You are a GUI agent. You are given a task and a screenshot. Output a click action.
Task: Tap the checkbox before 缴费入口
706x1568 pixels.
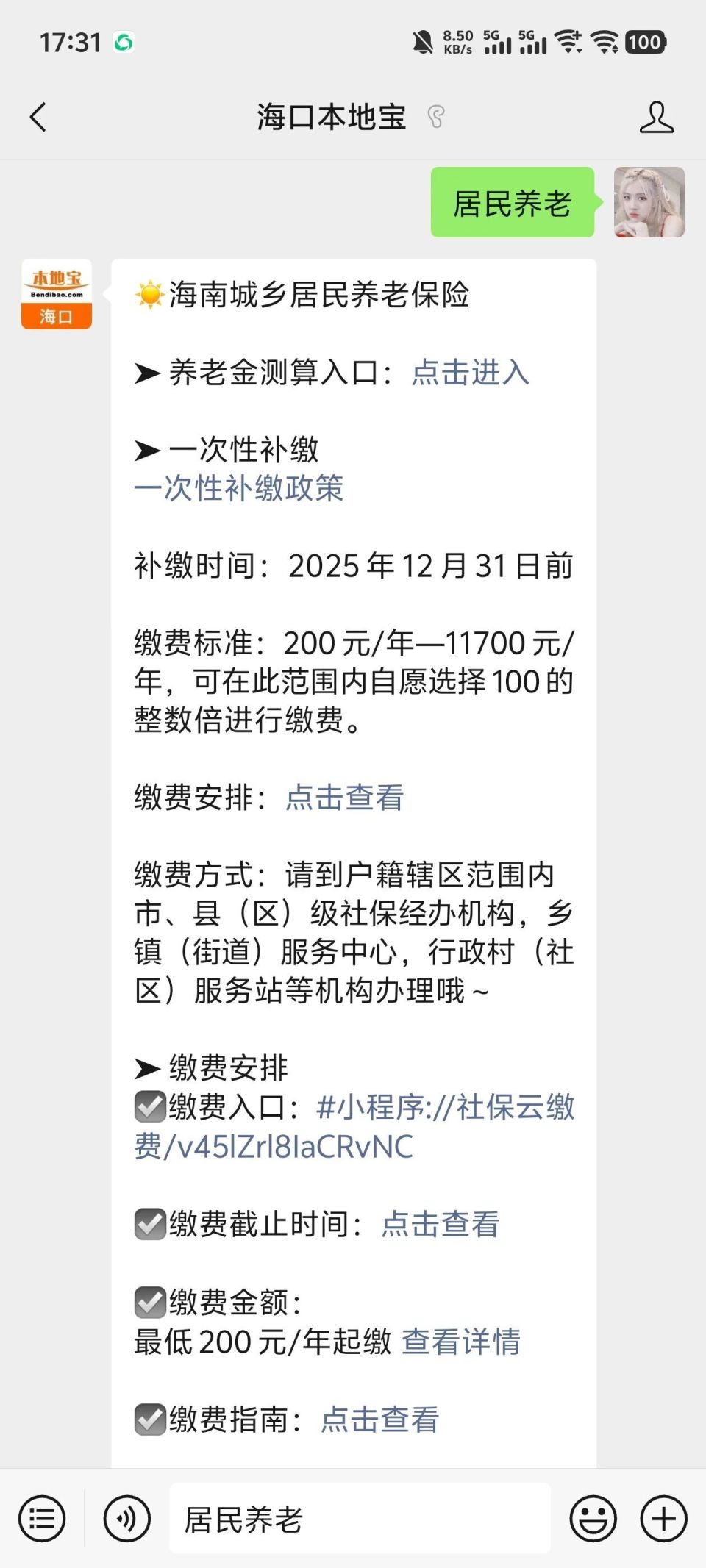(x=150, y=1106)
